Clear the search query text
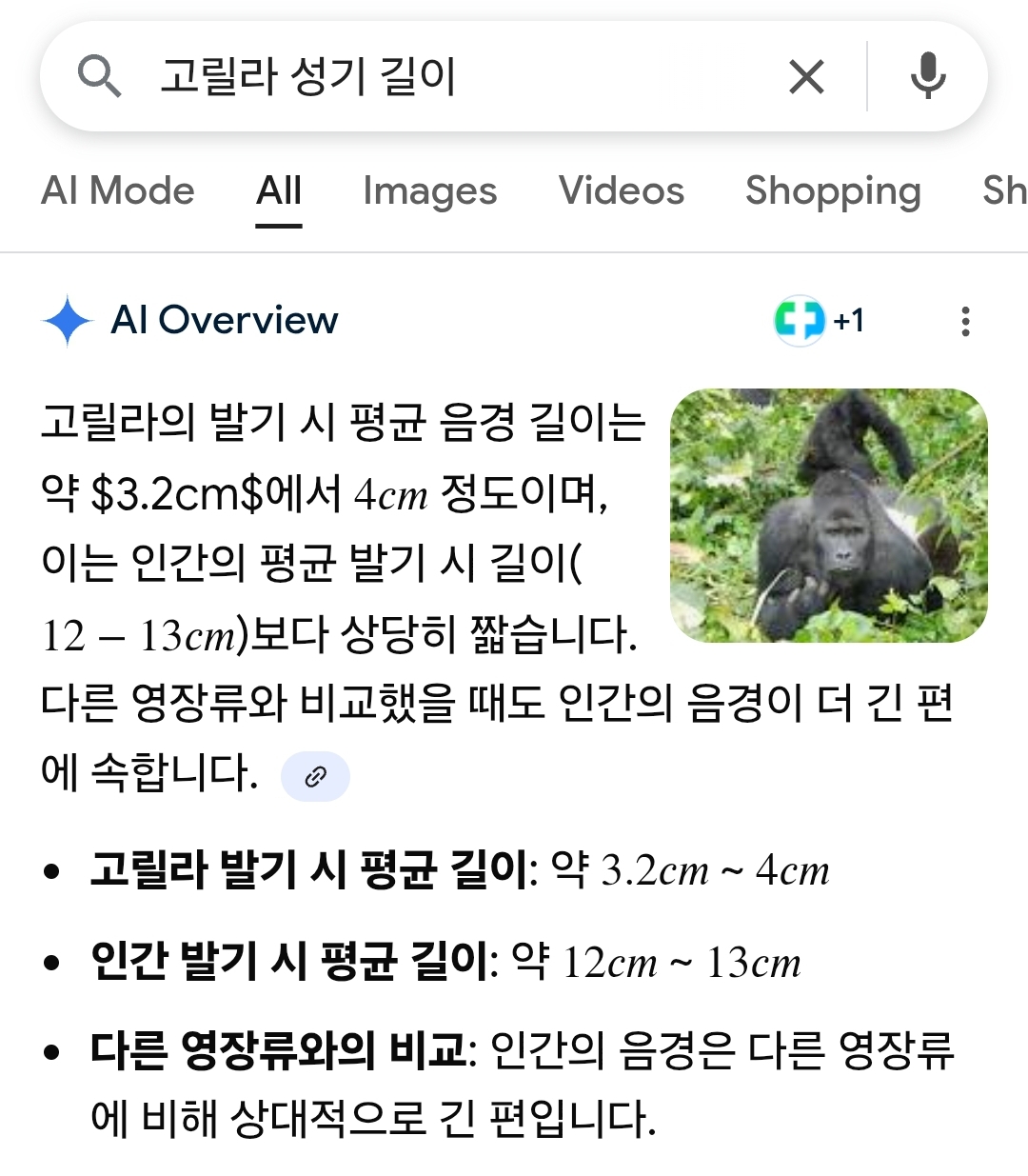This screenshot has height=1176, width=1028. pyautogui.click(x=806, y=76)
